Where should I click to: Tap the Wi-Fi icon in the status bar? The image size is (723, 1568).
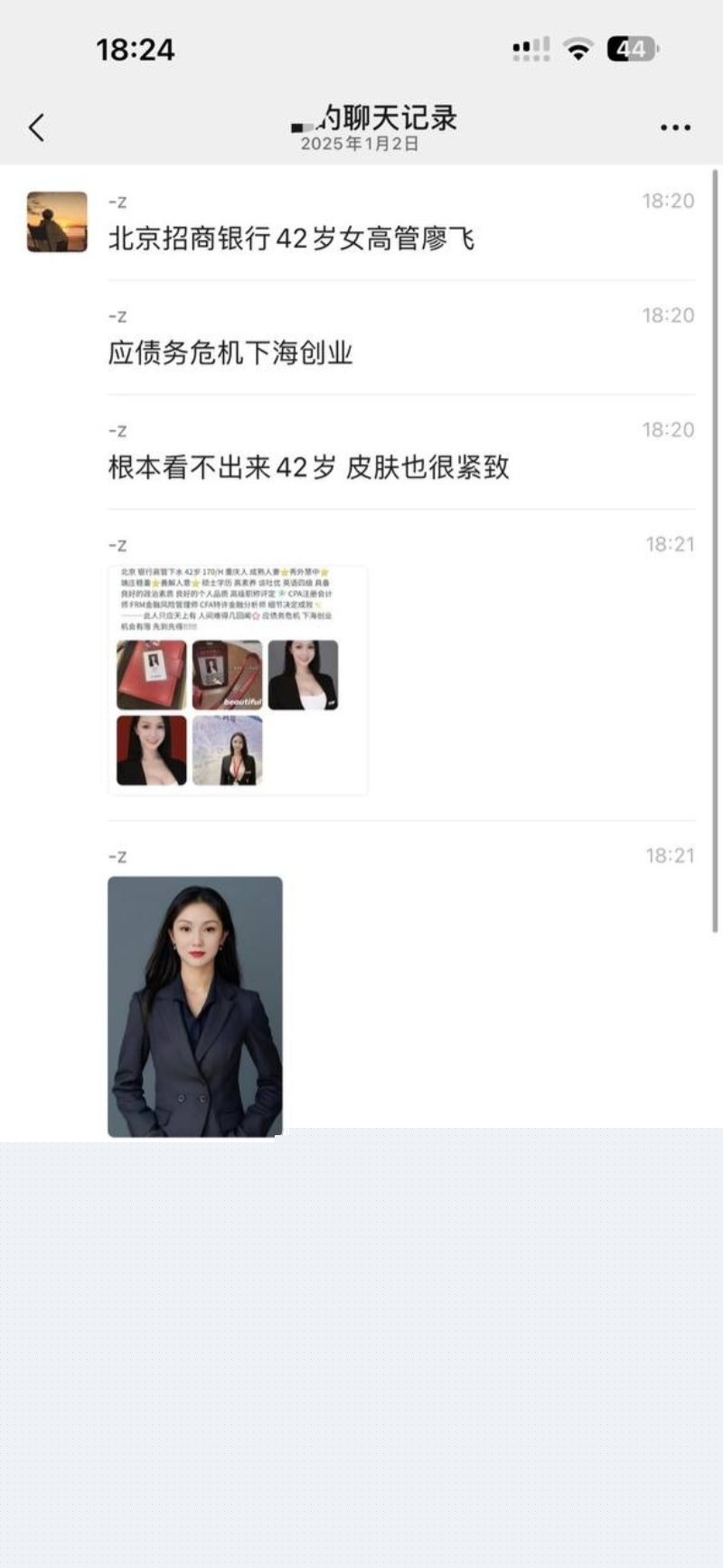576,50
